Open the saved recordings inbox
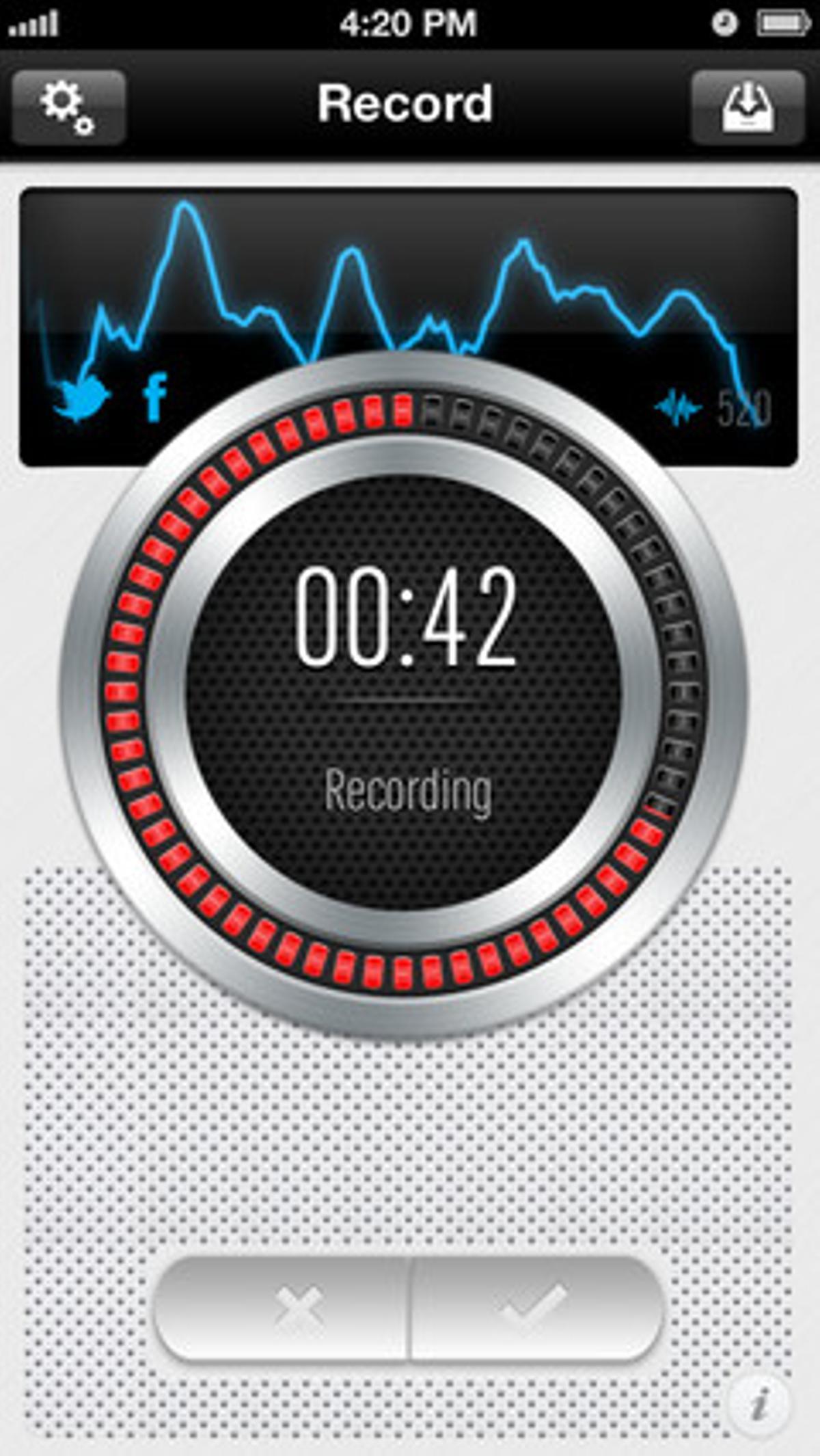Screen dimensions: 820x1456 click(748, 107)
